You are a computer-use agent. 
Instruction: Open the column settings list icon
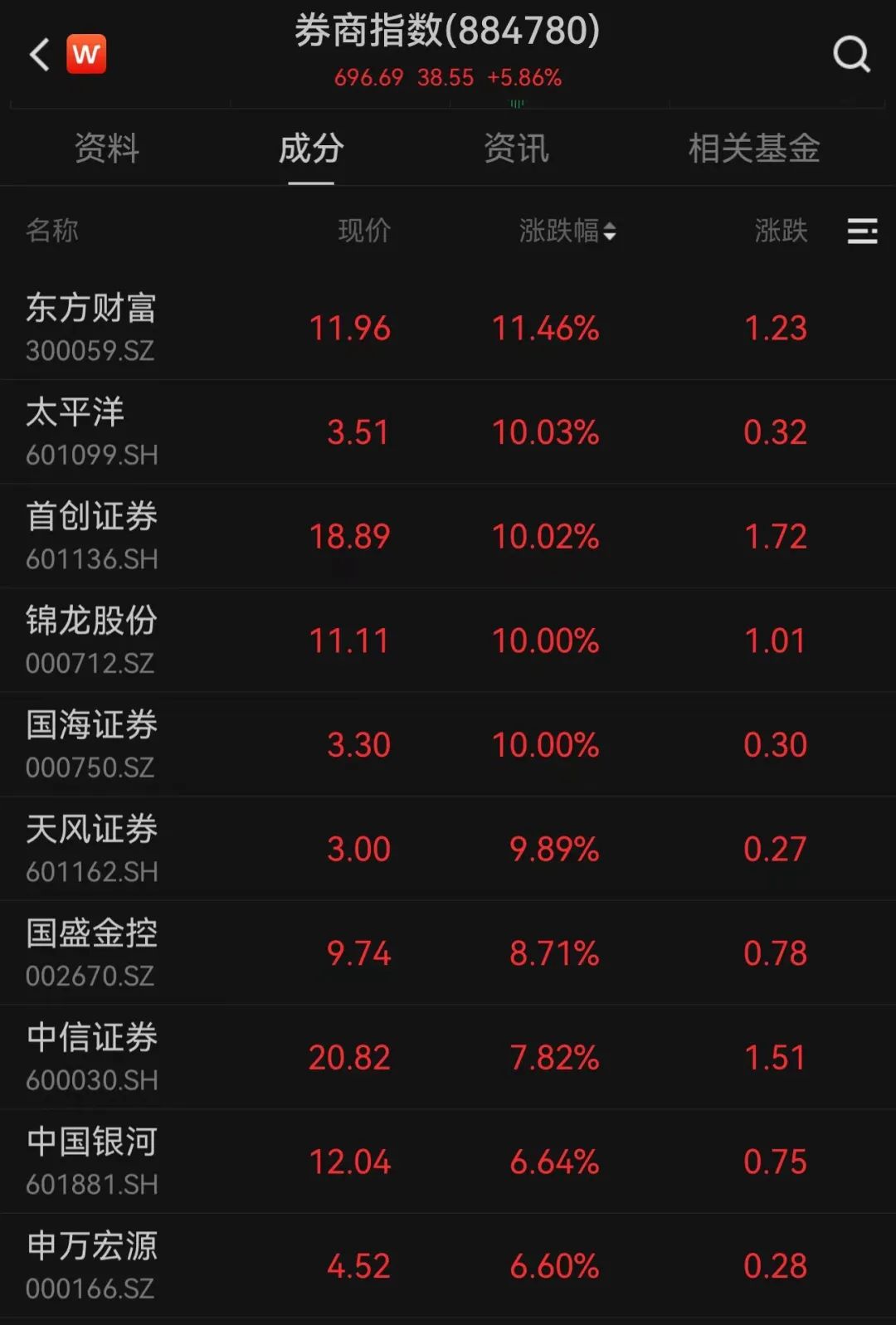coord(862,231)
